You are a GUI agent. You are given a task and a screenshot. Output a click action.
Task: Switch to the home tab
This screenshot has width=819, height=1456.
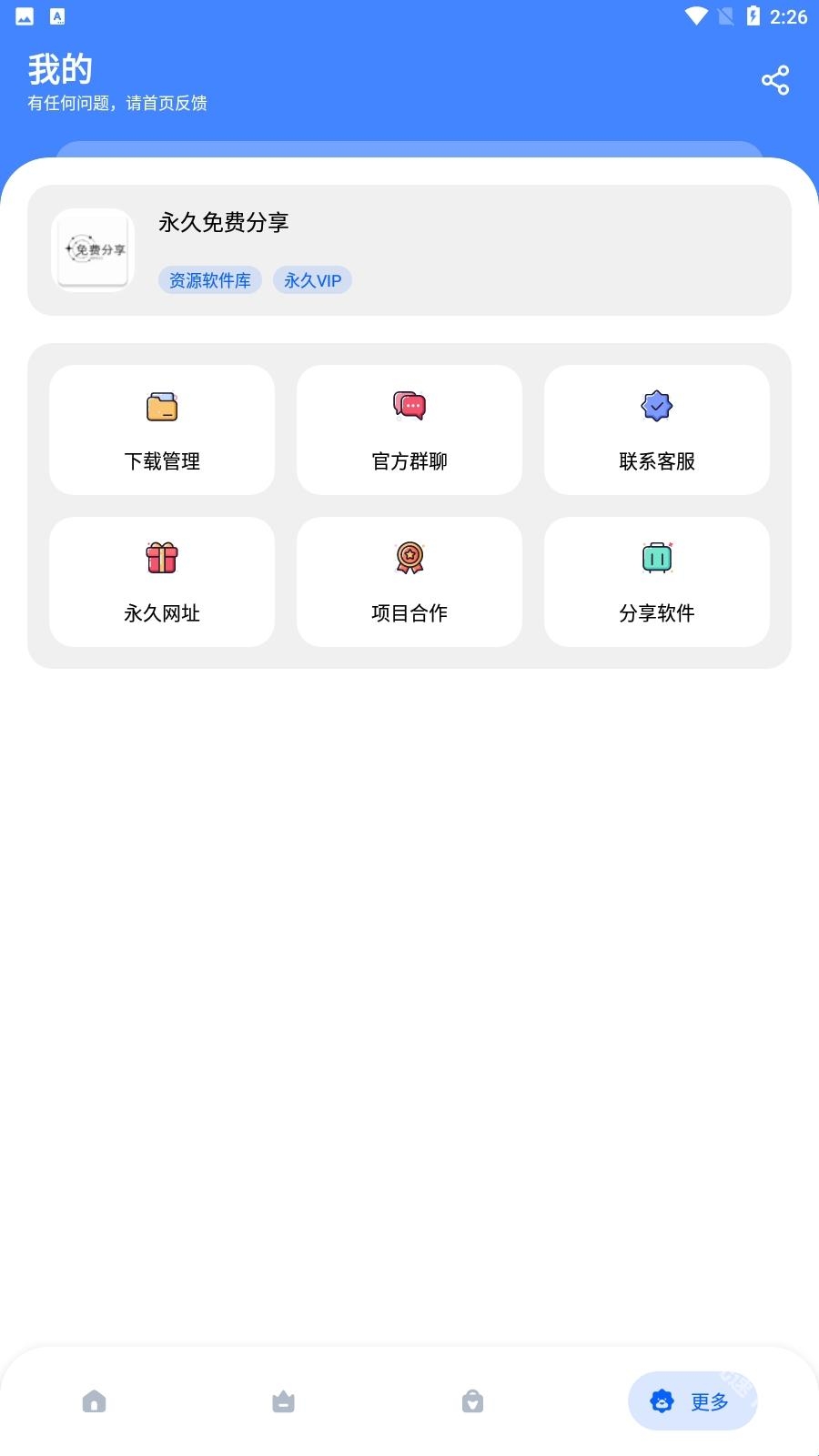94,1401
